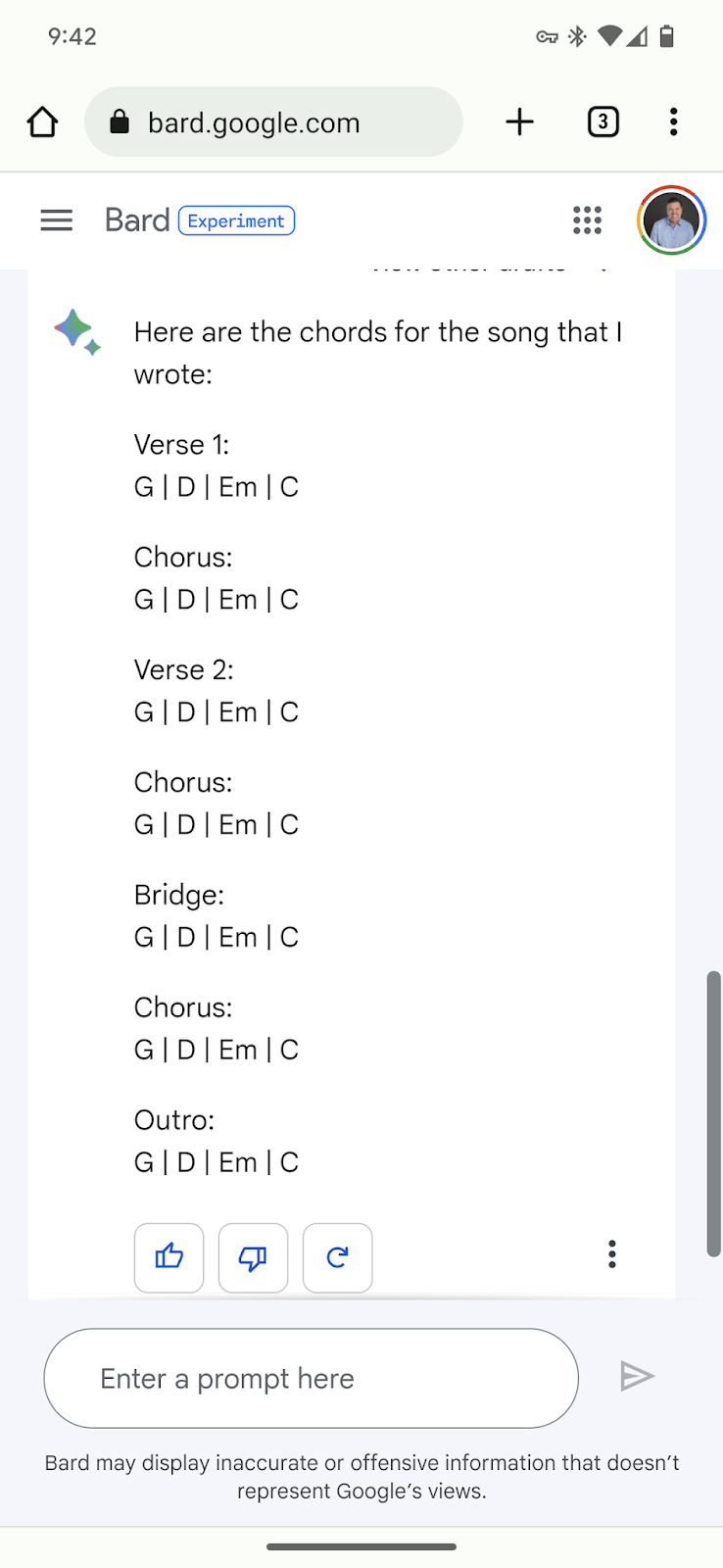Image resolution: width=723 pixels, height=1568 pixels.
Task: Open more options for this response
Action: [612, 1254]
